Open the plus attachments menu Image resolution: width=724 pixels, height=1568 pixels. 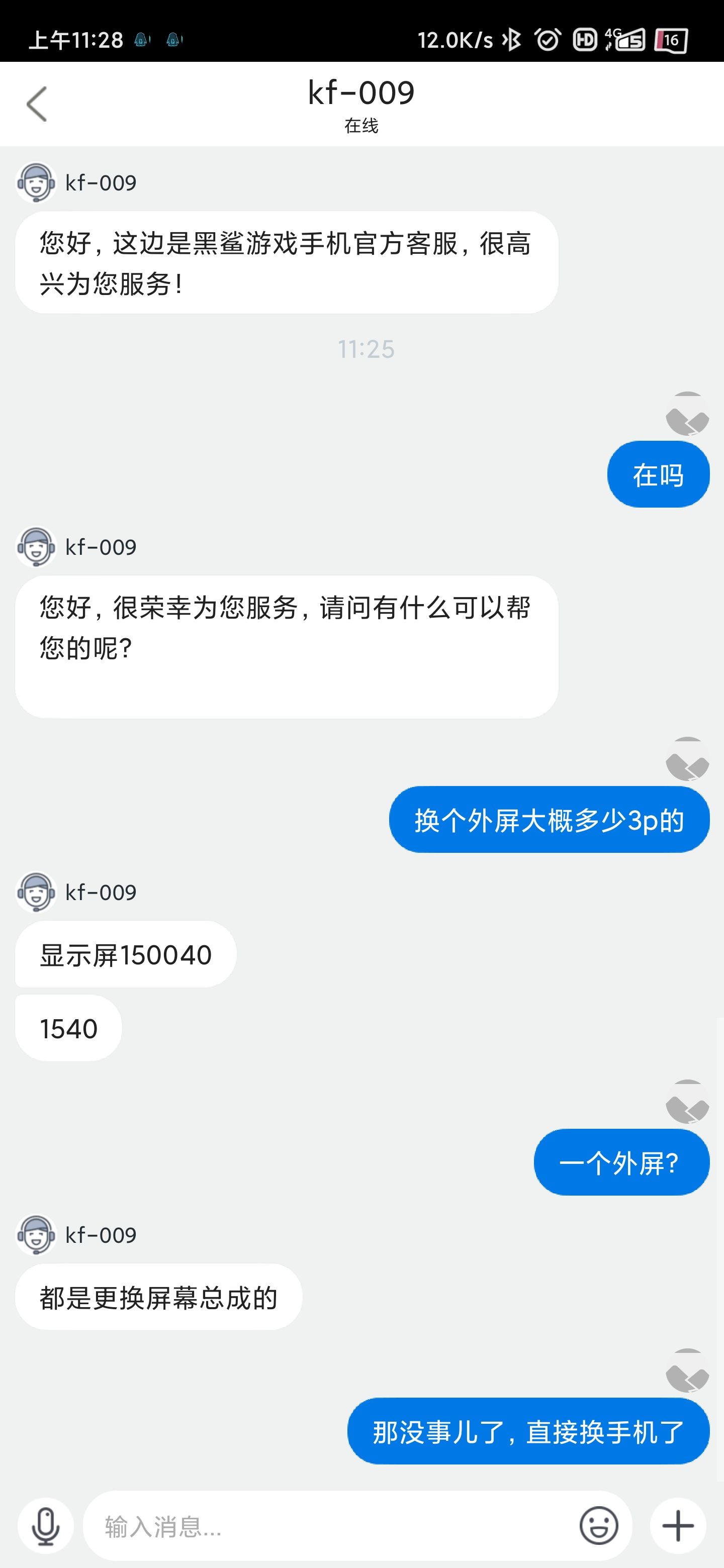tap(678, 1526)
